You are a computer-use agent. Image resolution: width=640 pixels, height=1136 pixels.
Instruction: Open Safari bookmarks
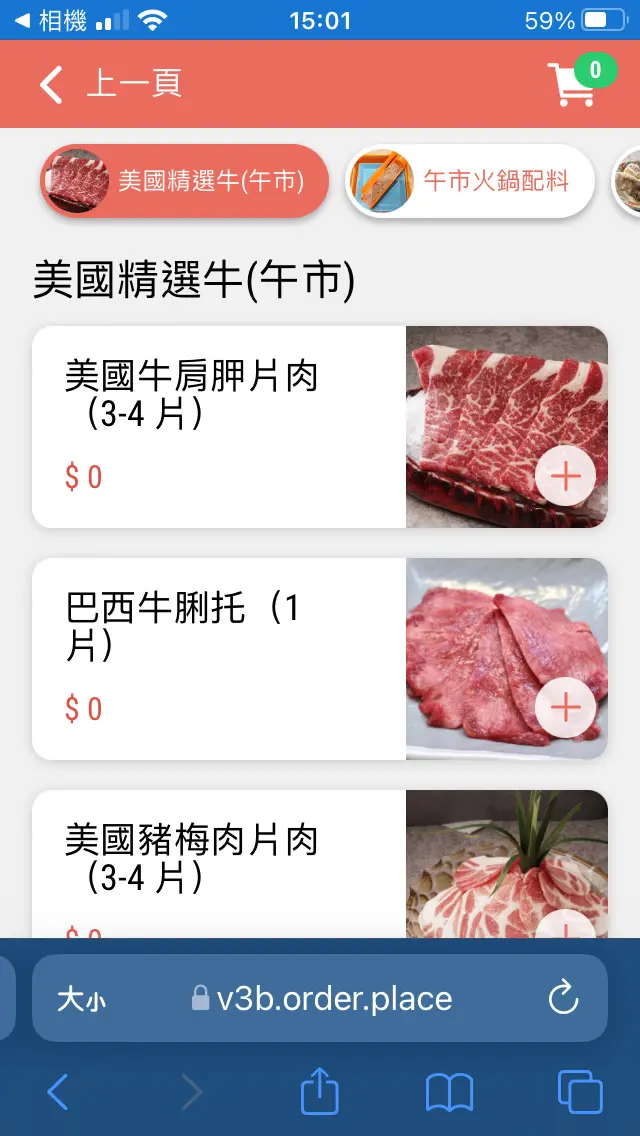coord(449,1091)
